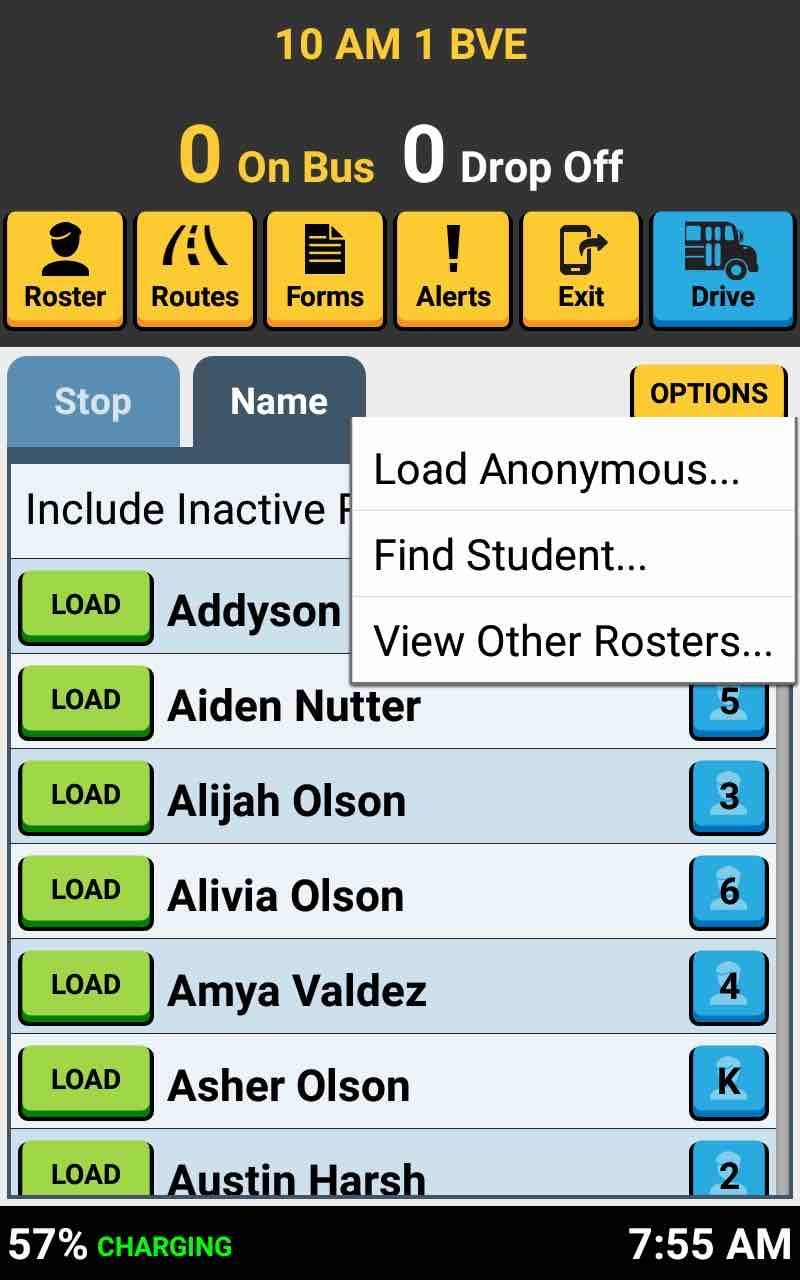Switch to the Stop tab
Viewport: 800px width, 1280px height.
click(93, 402)
